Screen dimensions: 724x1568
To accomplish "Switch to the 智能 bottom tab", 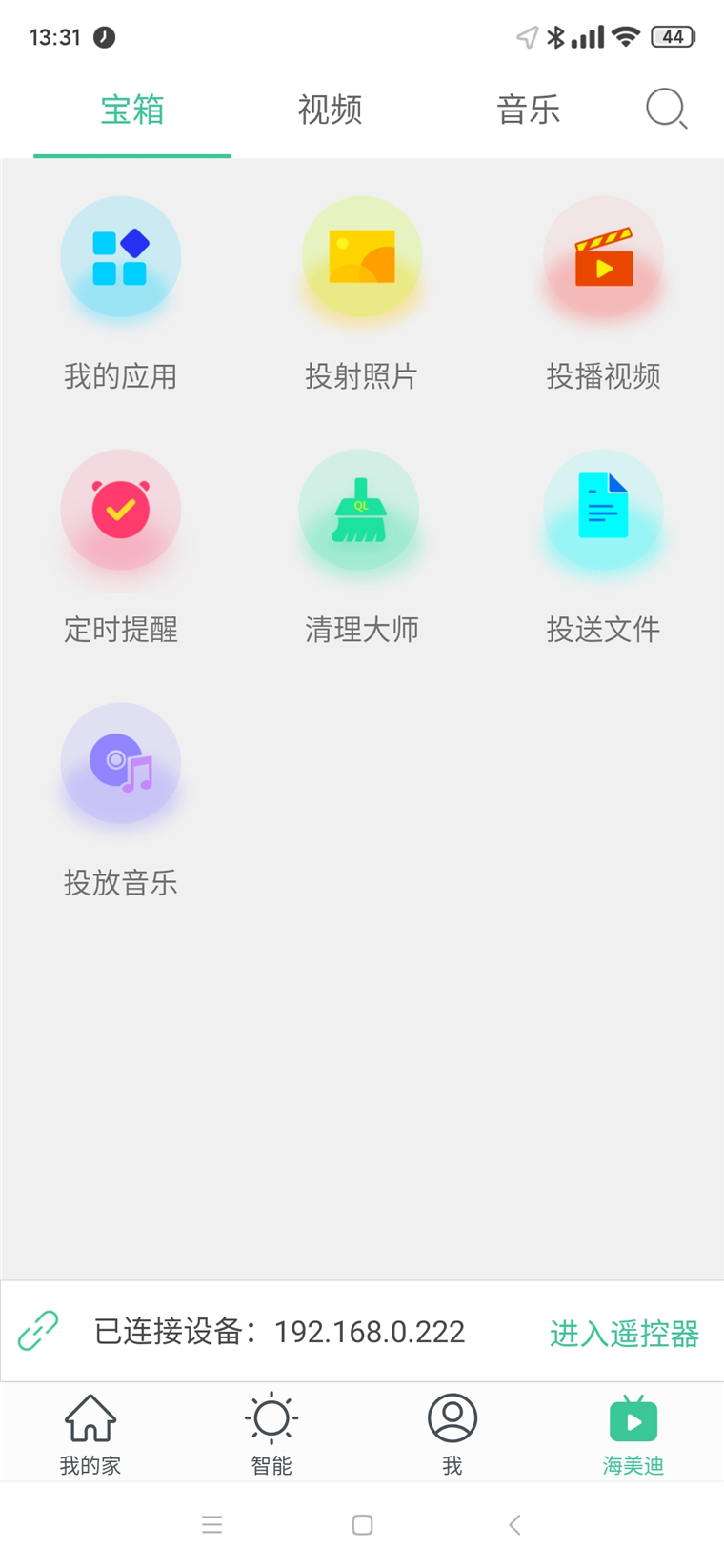I will click(x=271, y=1434).
